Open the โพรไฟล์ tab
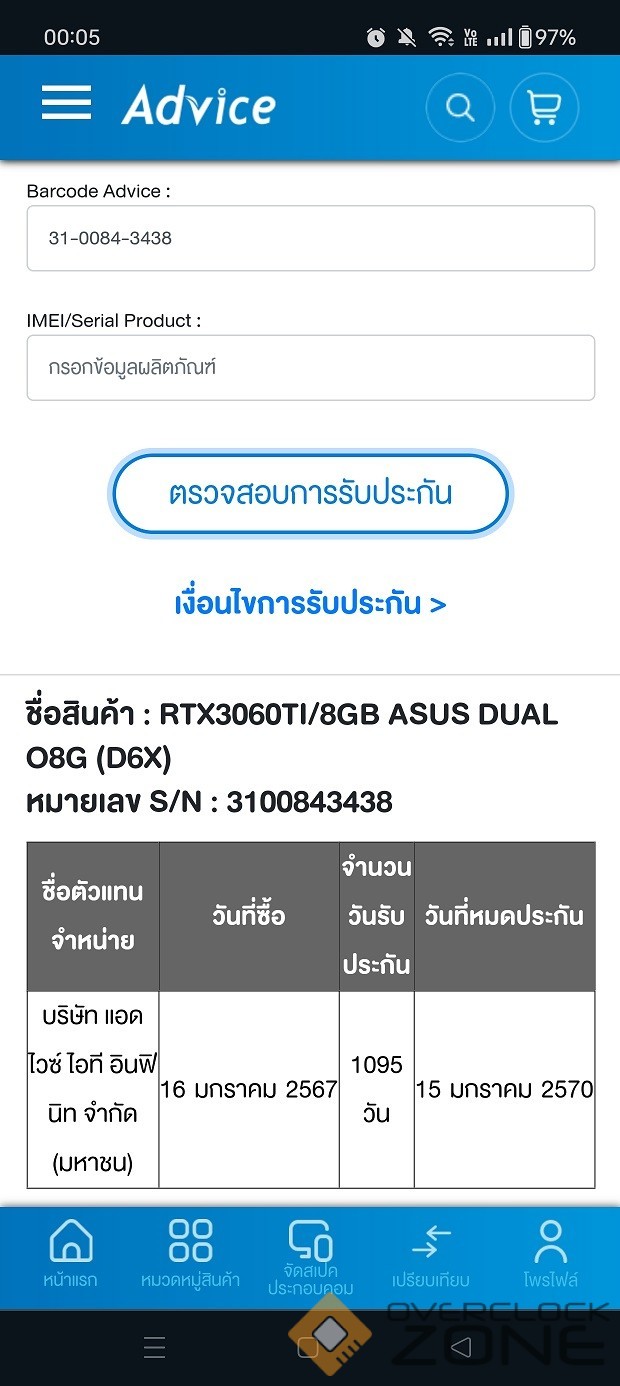This screenshot has height=1386, width=620. (550, 1255)
